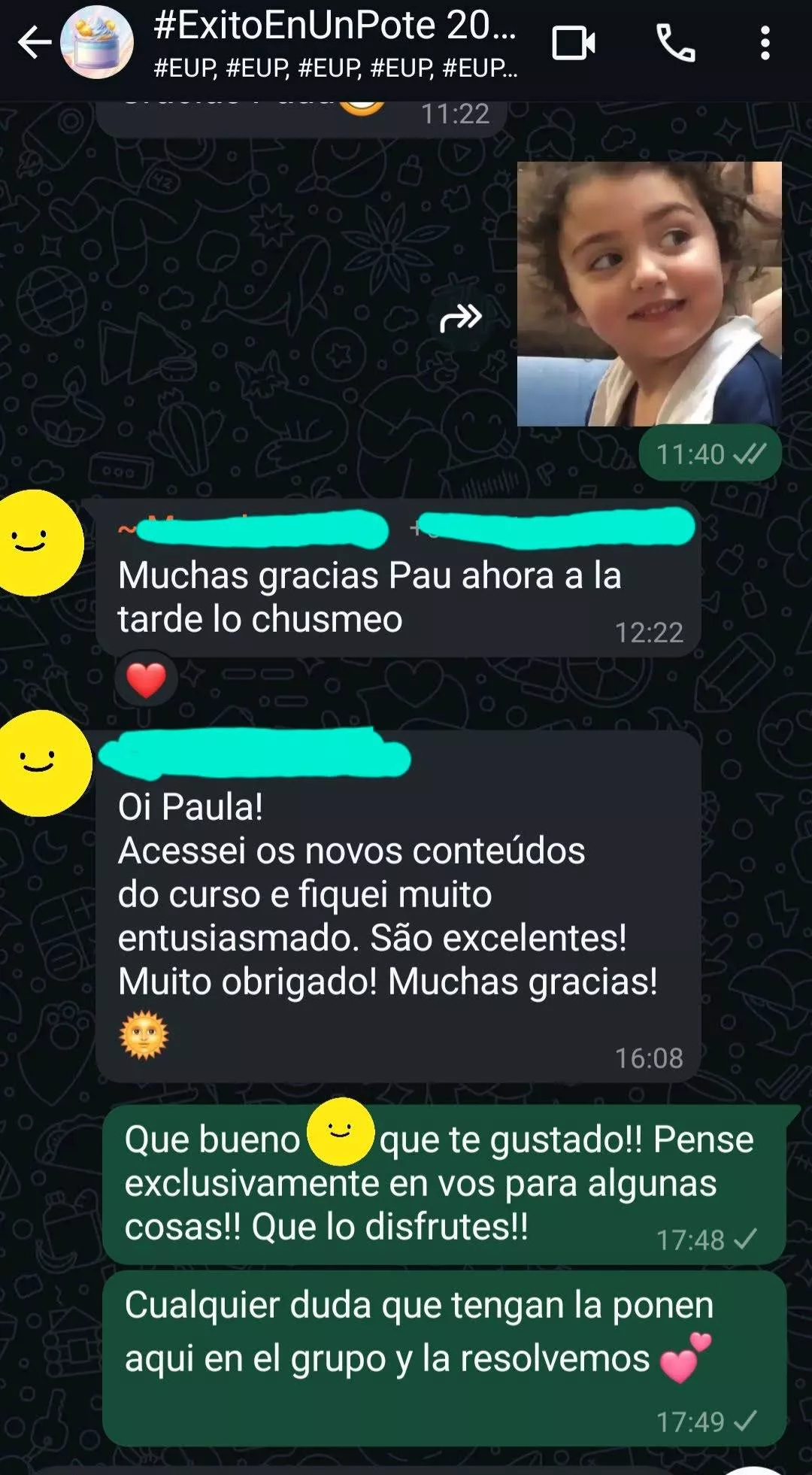812x1475 pixels.
Task: Forward the photo using the arrow icon
Action: tap(460, 318)
